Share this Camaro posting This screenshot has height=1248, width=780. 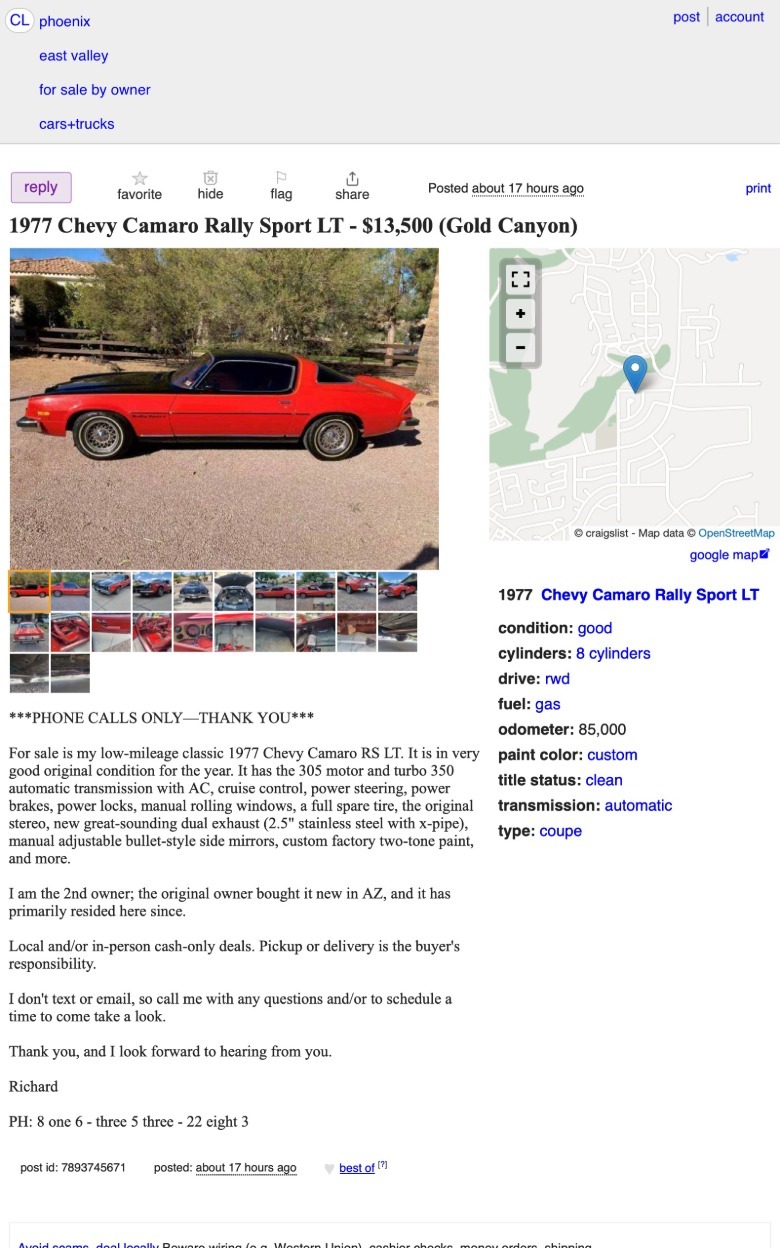(x=352, y=185)
